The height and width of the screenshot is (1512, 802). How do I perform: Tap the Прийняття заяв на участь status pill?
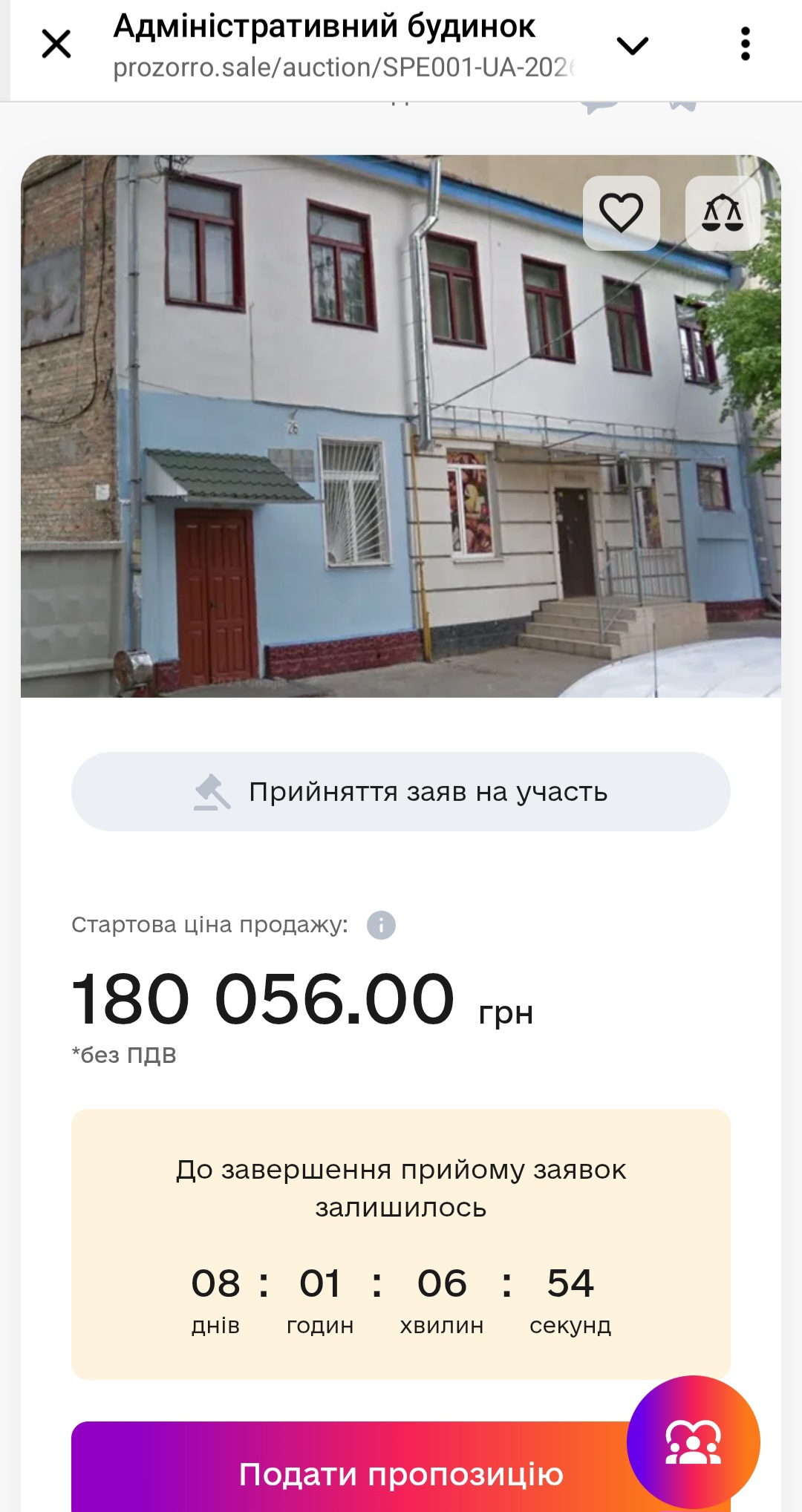401,792
